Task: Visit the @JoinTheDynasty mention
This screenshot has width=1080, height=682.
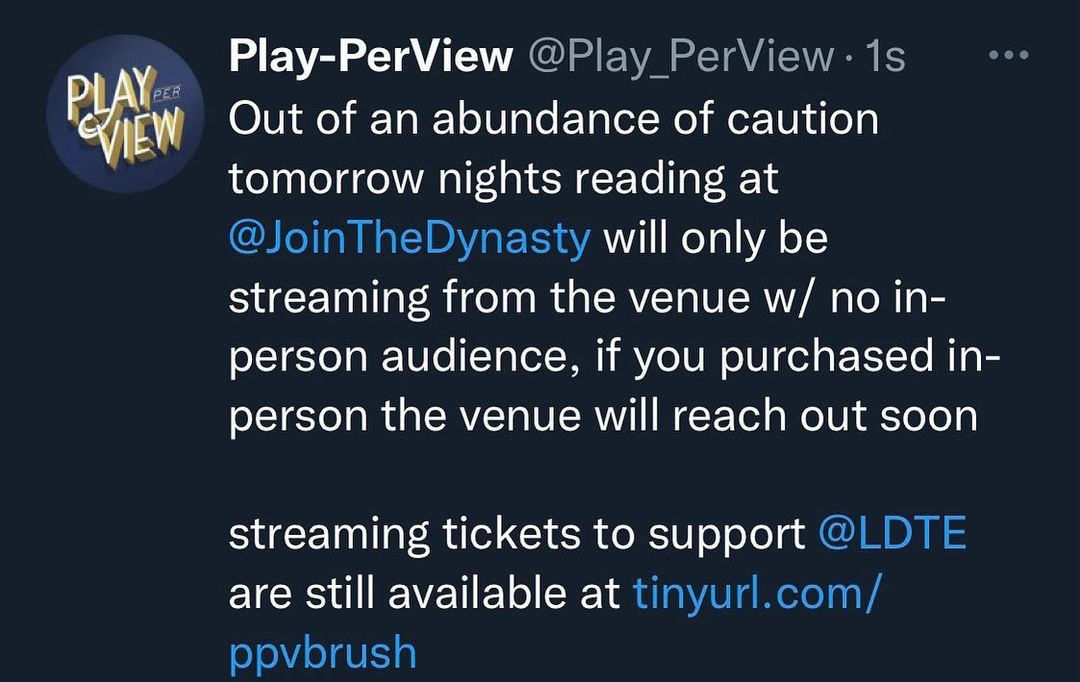Action: coord(410,240)
